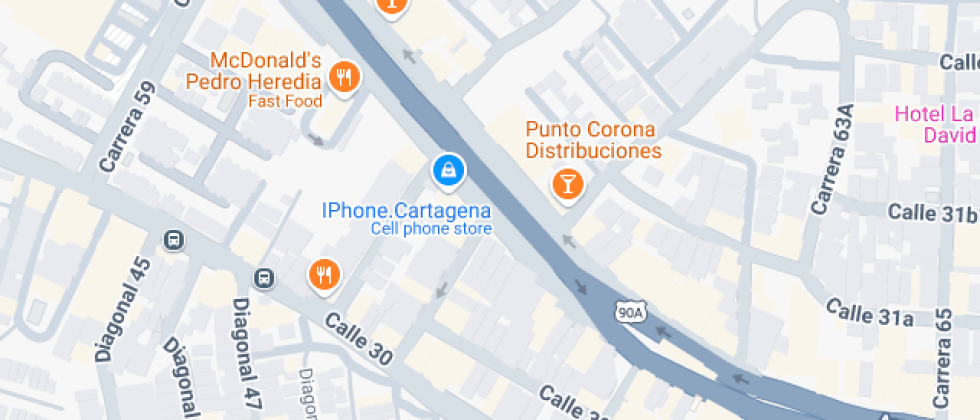
Task: Open the McDonald's Pedro Heredia place marker
Action: (x=343, y=79)
